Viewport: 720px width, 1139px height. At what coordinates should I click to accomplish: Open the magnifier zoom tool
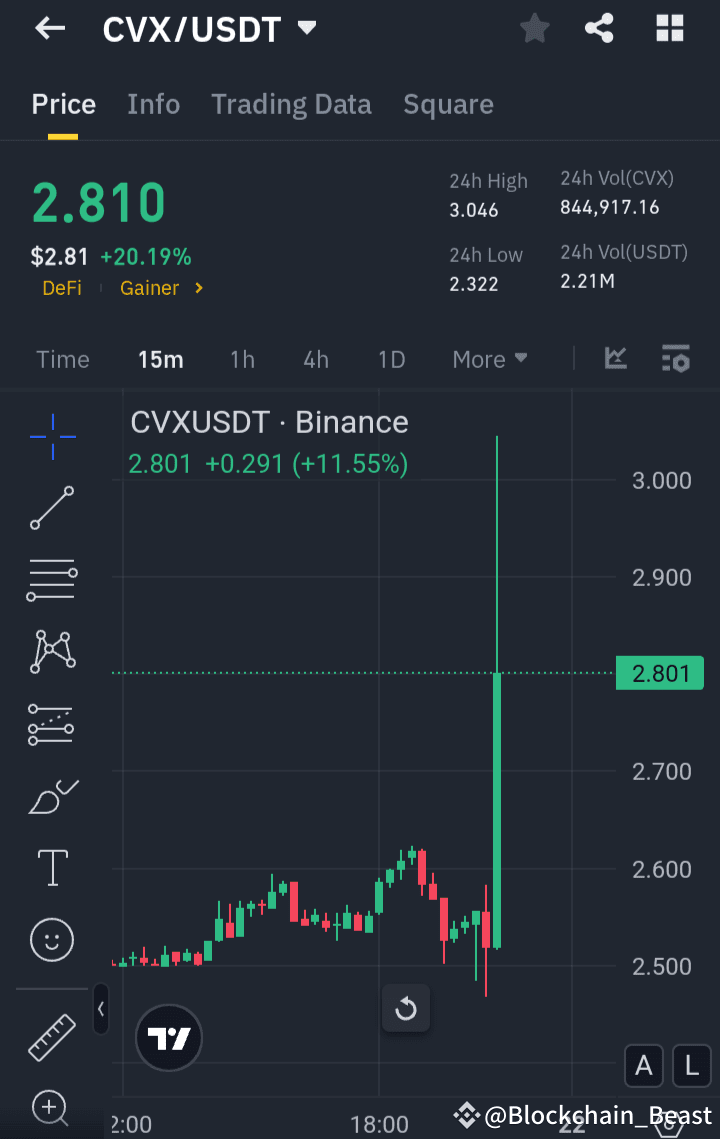[x=51, y=1108]
